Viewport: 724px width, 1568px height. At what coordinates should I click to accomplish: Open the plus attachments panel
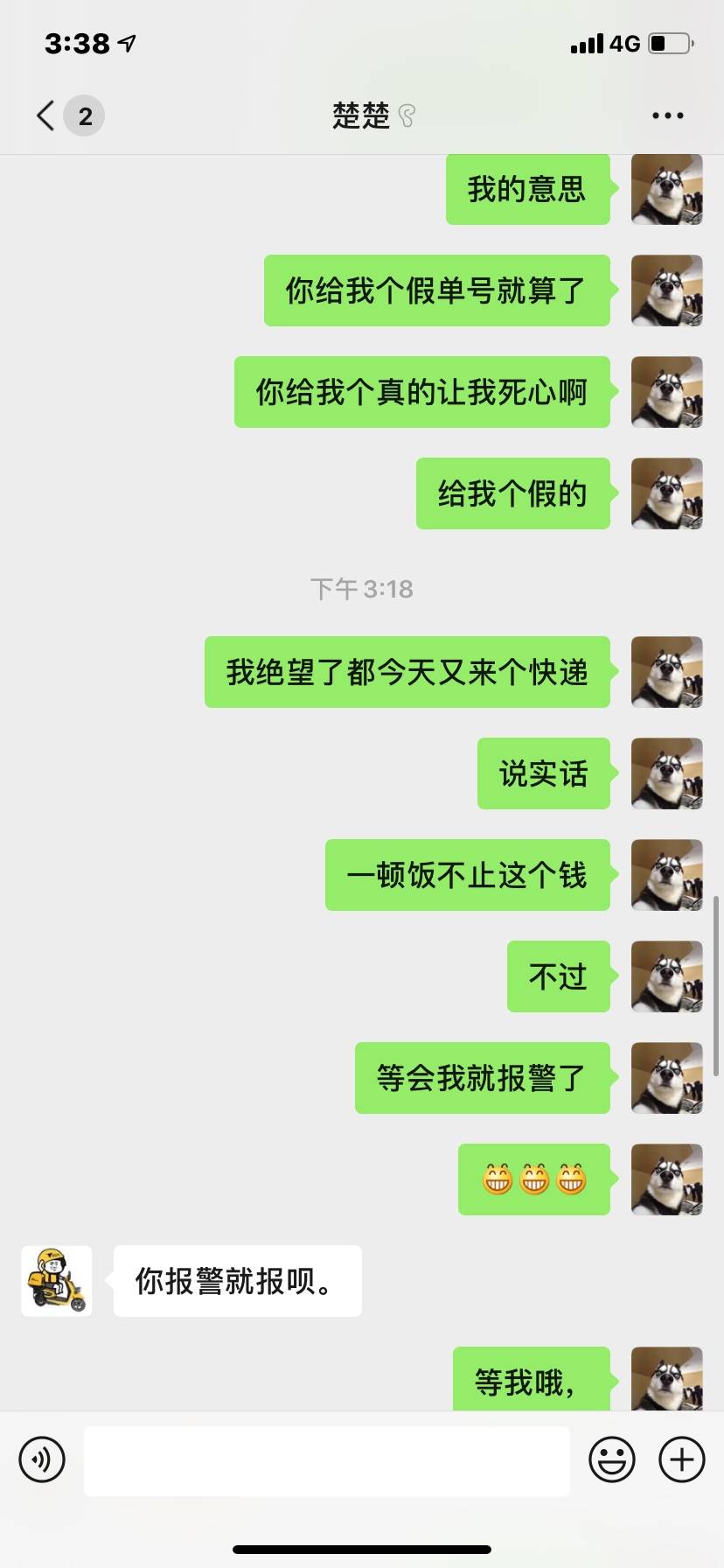[x=681, y=1459]
